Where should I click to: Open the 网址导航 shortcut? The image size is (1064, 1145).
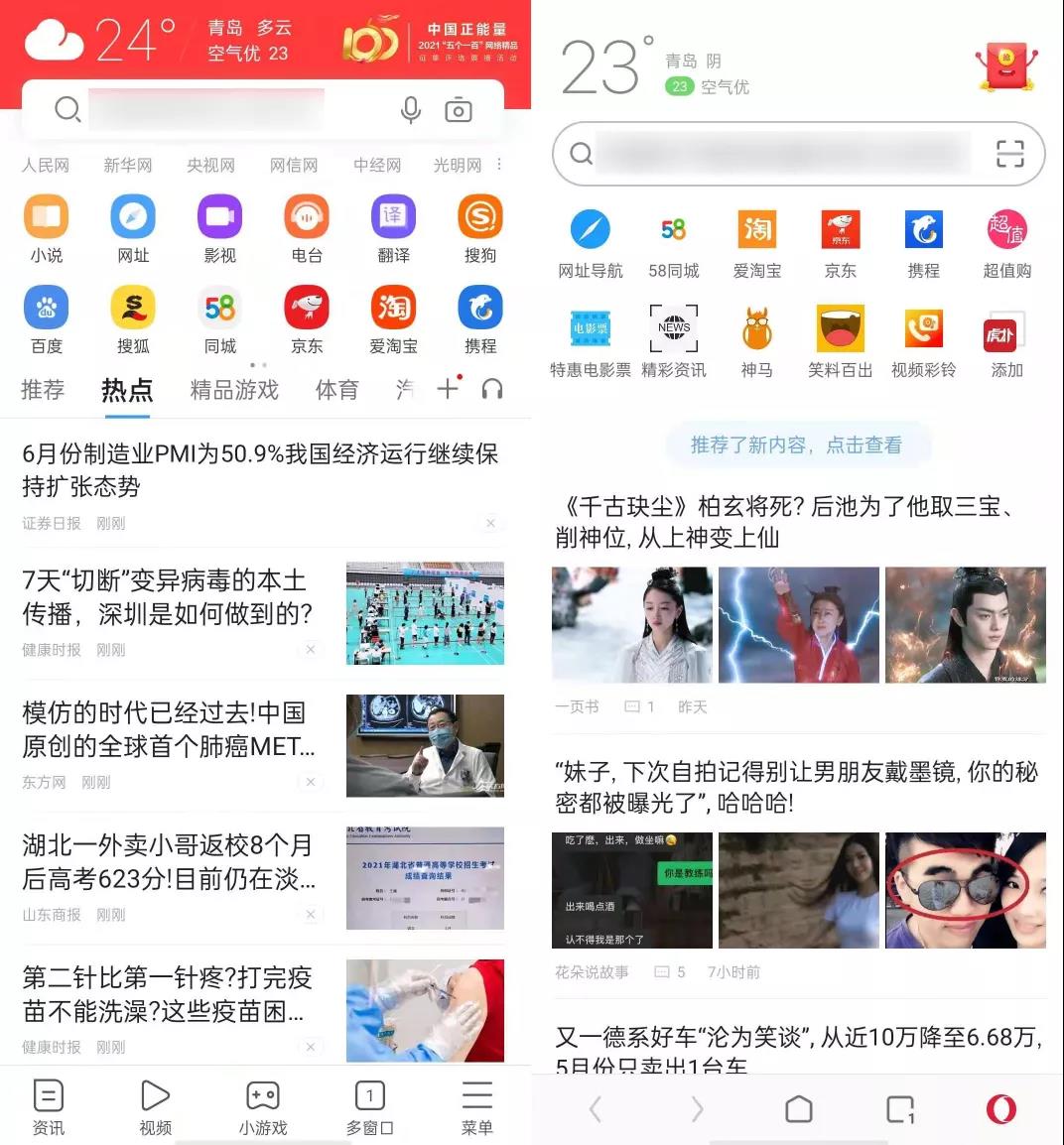click(591, 244)
